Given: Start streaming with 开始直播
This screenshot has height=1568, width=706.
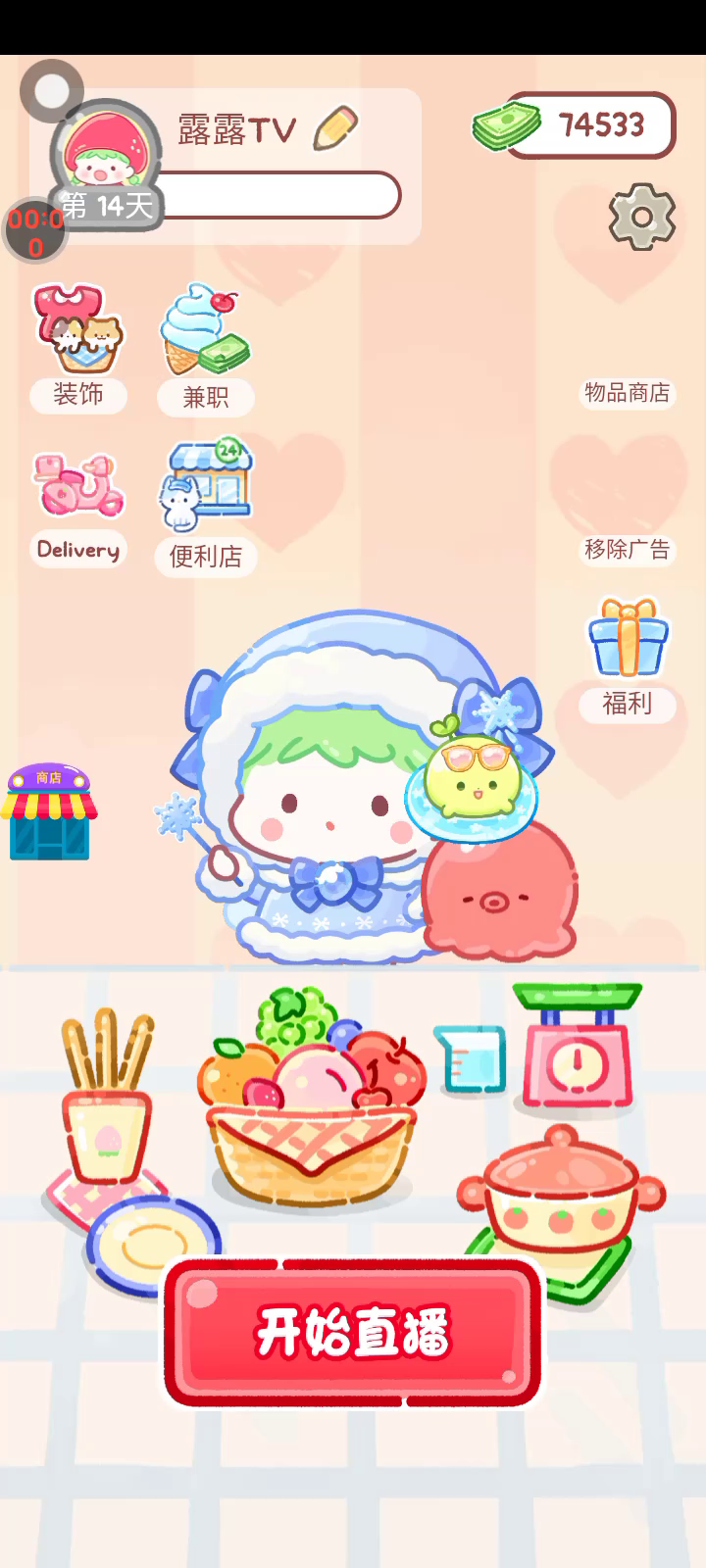Looking at the screenshot, I should 353,1333.
